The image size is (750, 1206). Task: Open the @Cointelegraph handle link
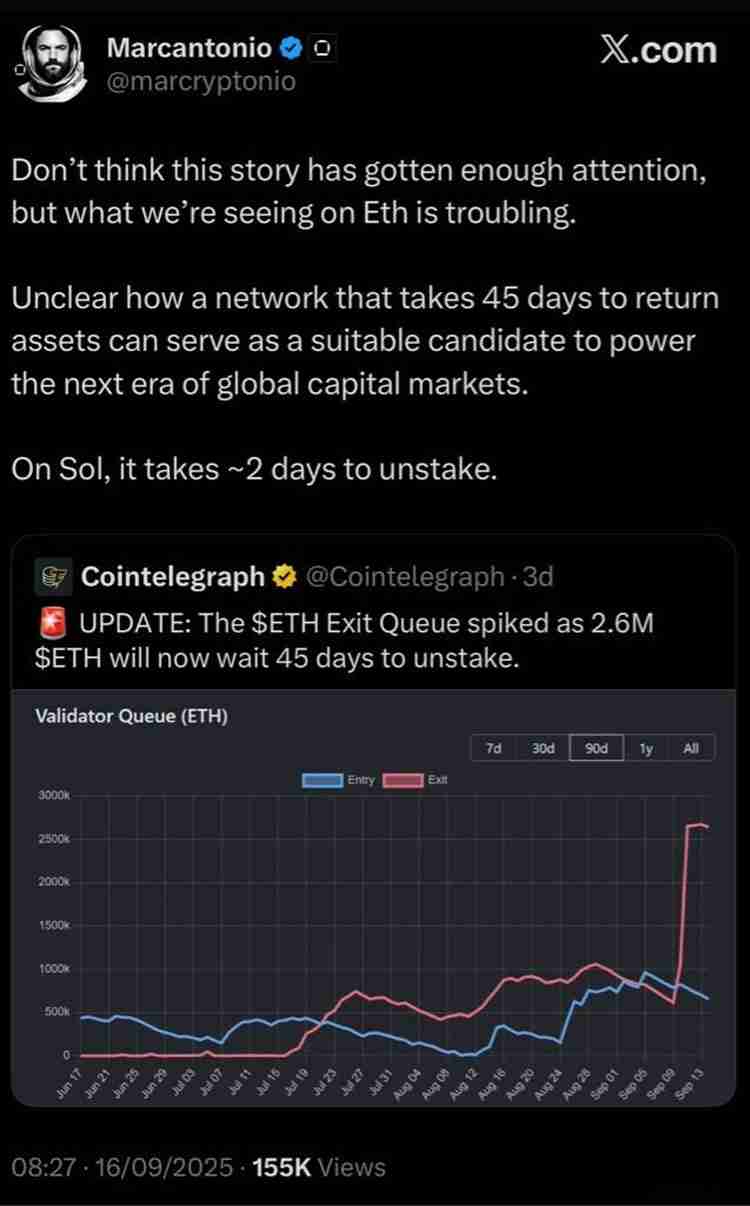(x=407, y=575)
